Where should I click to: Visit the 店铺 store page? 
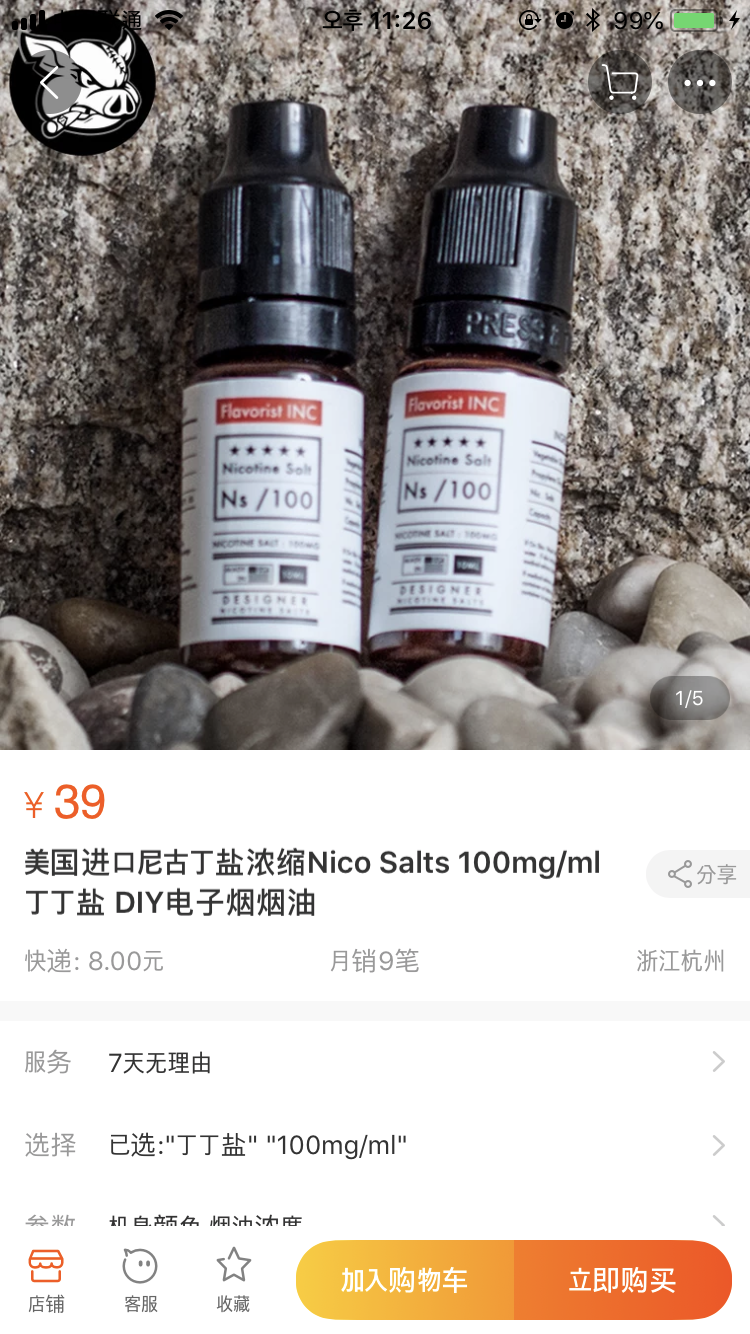click(46, 1280)
